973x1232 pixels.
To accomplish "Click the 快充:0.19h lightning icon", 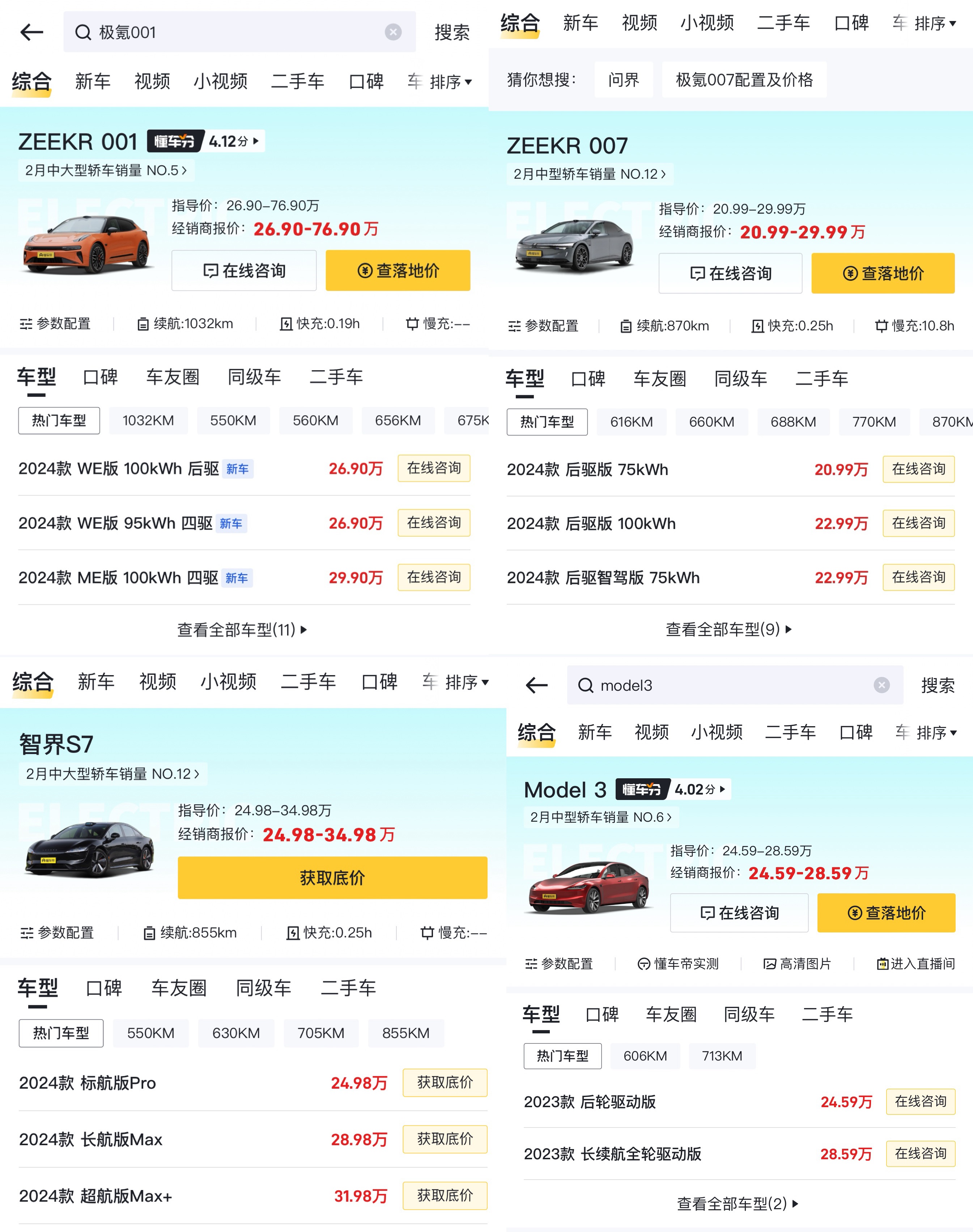I will 286,323.
